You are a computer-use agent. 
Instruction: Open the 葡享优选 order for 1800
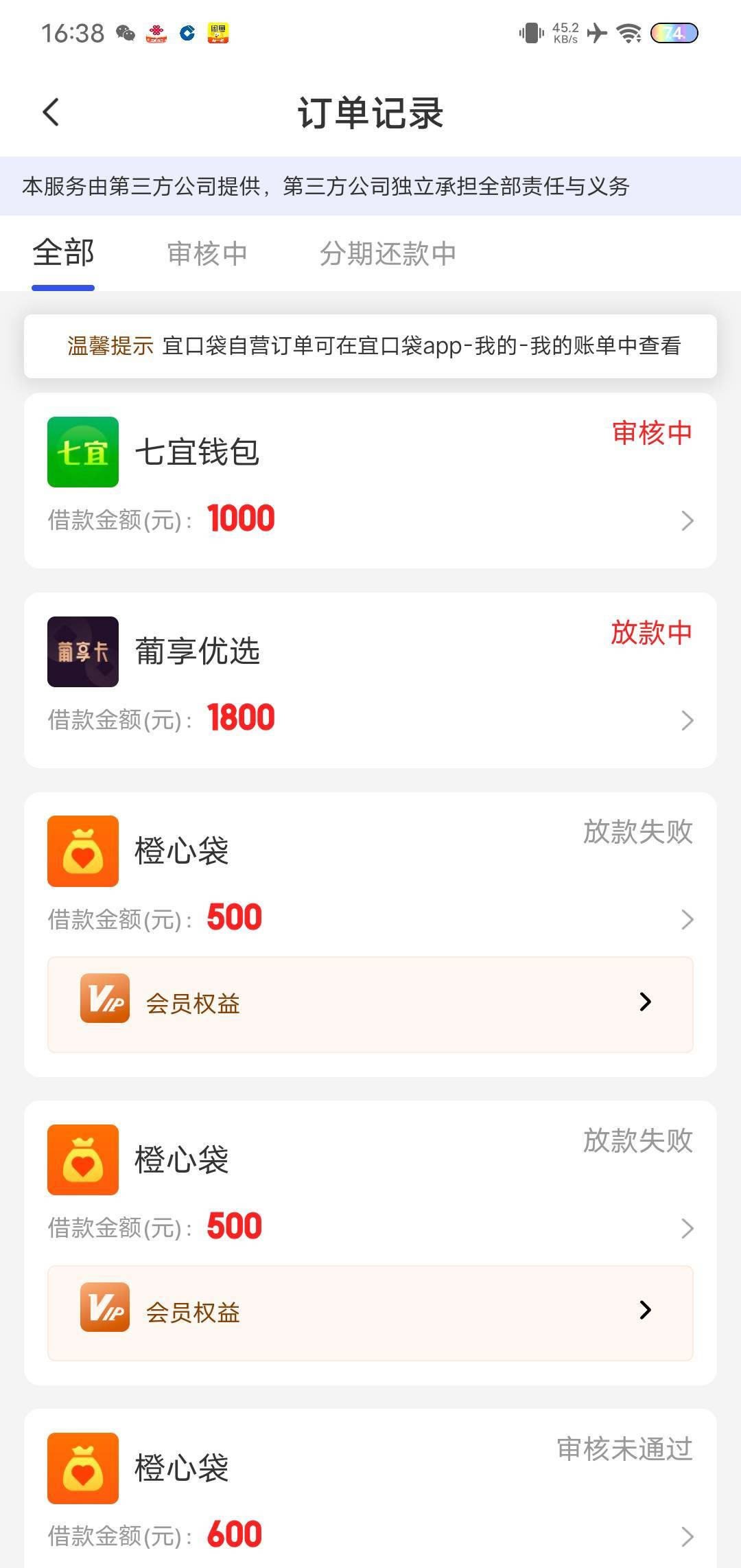click(370, 680)
